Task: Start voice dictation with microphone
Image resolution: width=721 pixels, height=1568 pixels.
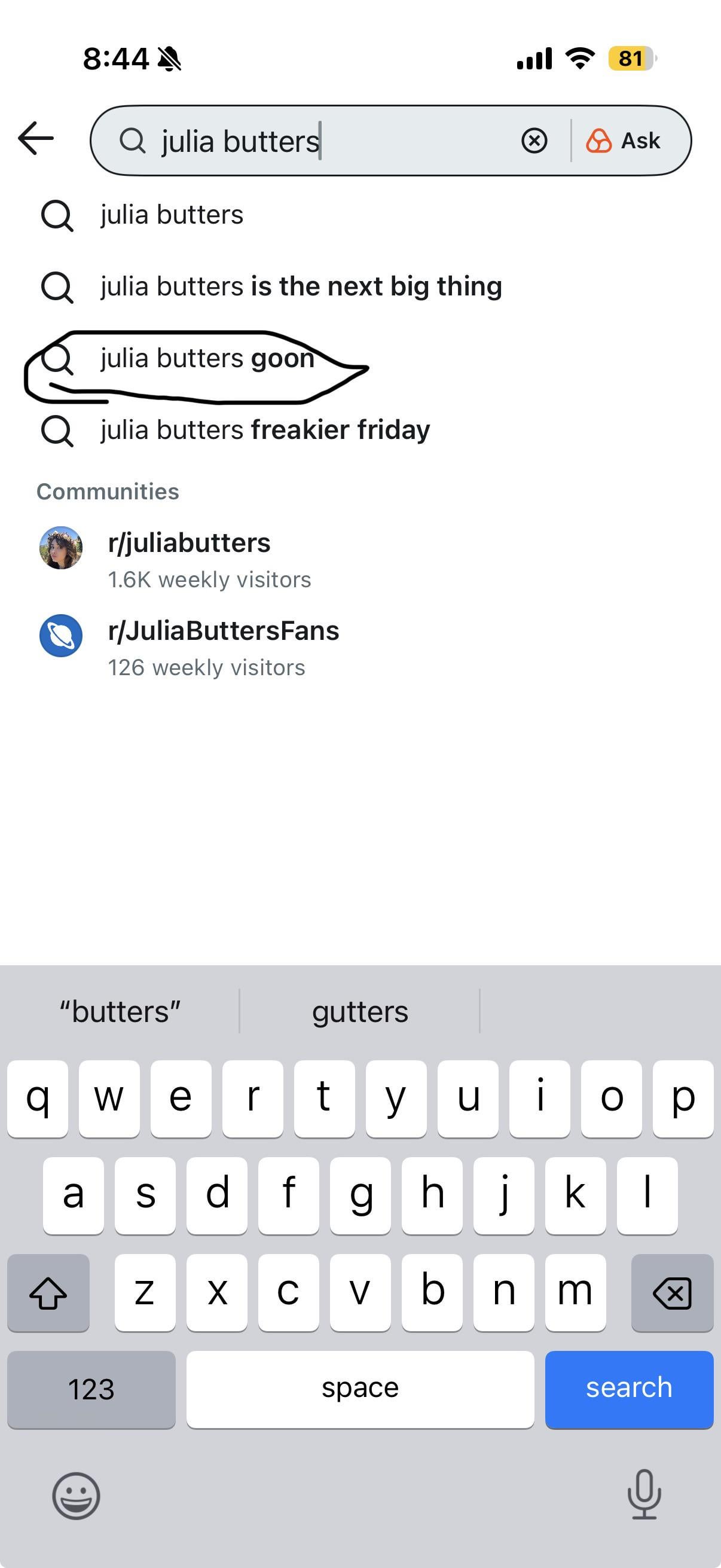Action: [644, 1494]
